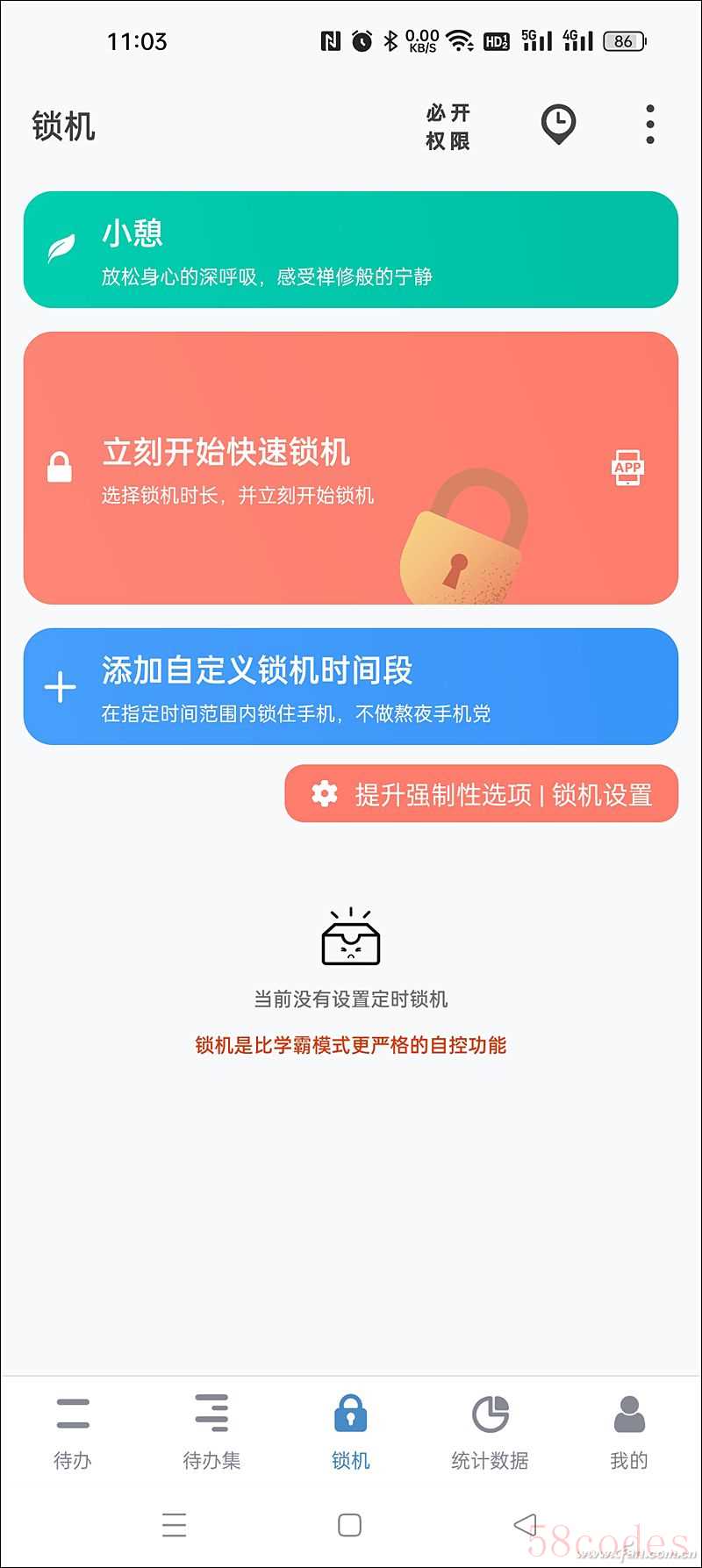This screenshot has height=1568, width=702.
Task: Tap the system home button
Action: click(x=349, y=1525)
